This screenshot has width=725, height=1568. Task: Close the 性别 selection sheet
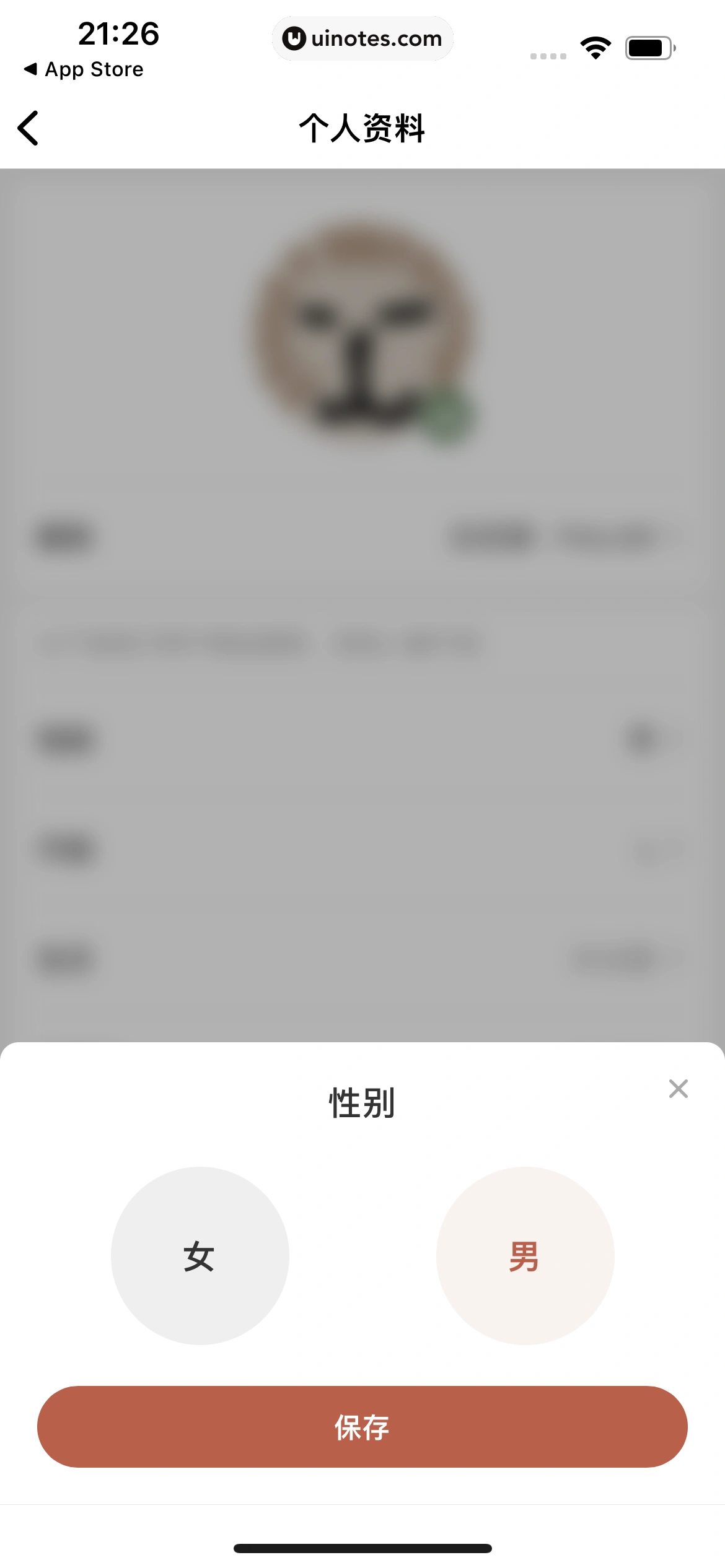tap(678, 1089)
